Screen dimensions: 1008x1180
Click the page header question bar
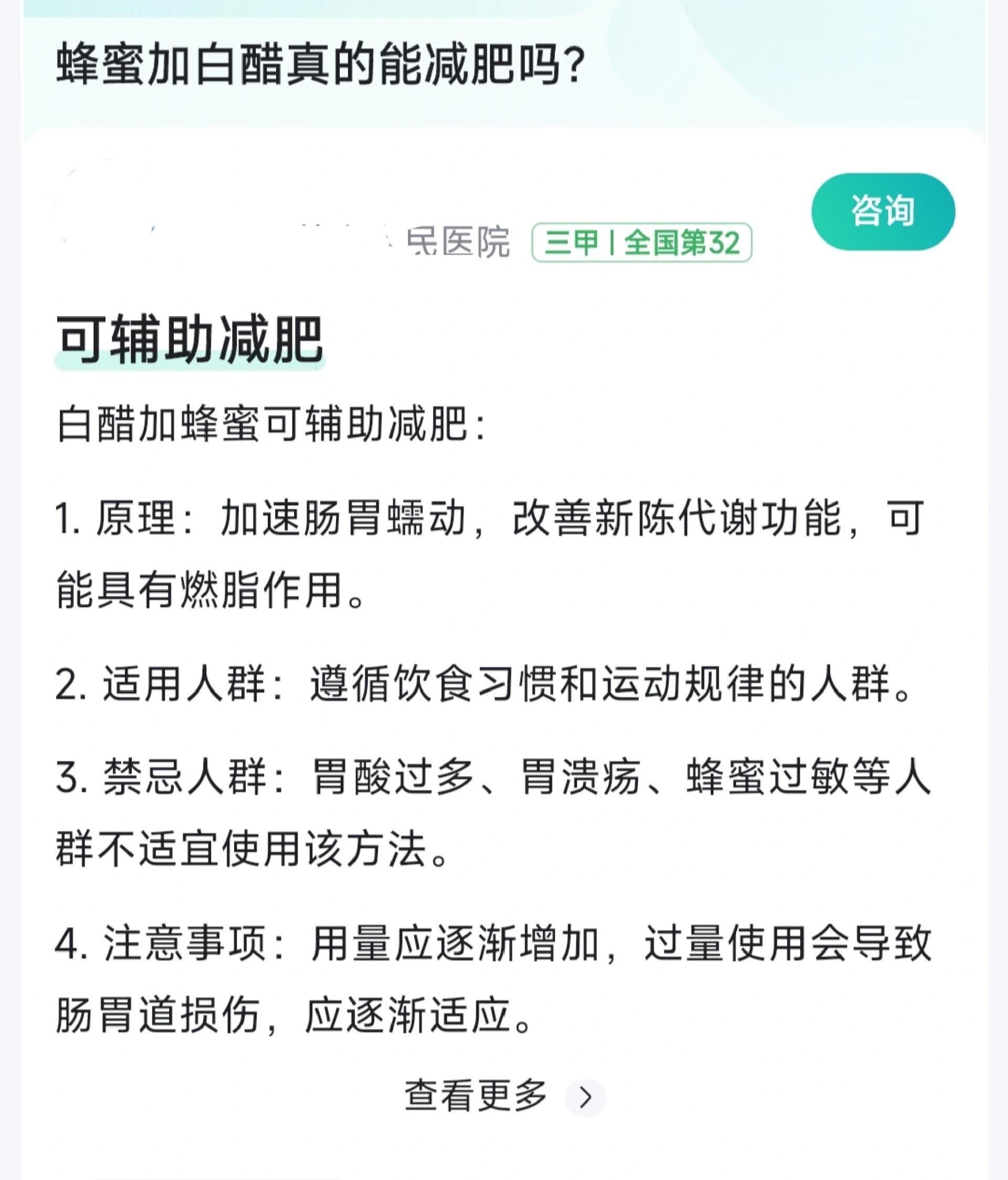pos(501,62)
